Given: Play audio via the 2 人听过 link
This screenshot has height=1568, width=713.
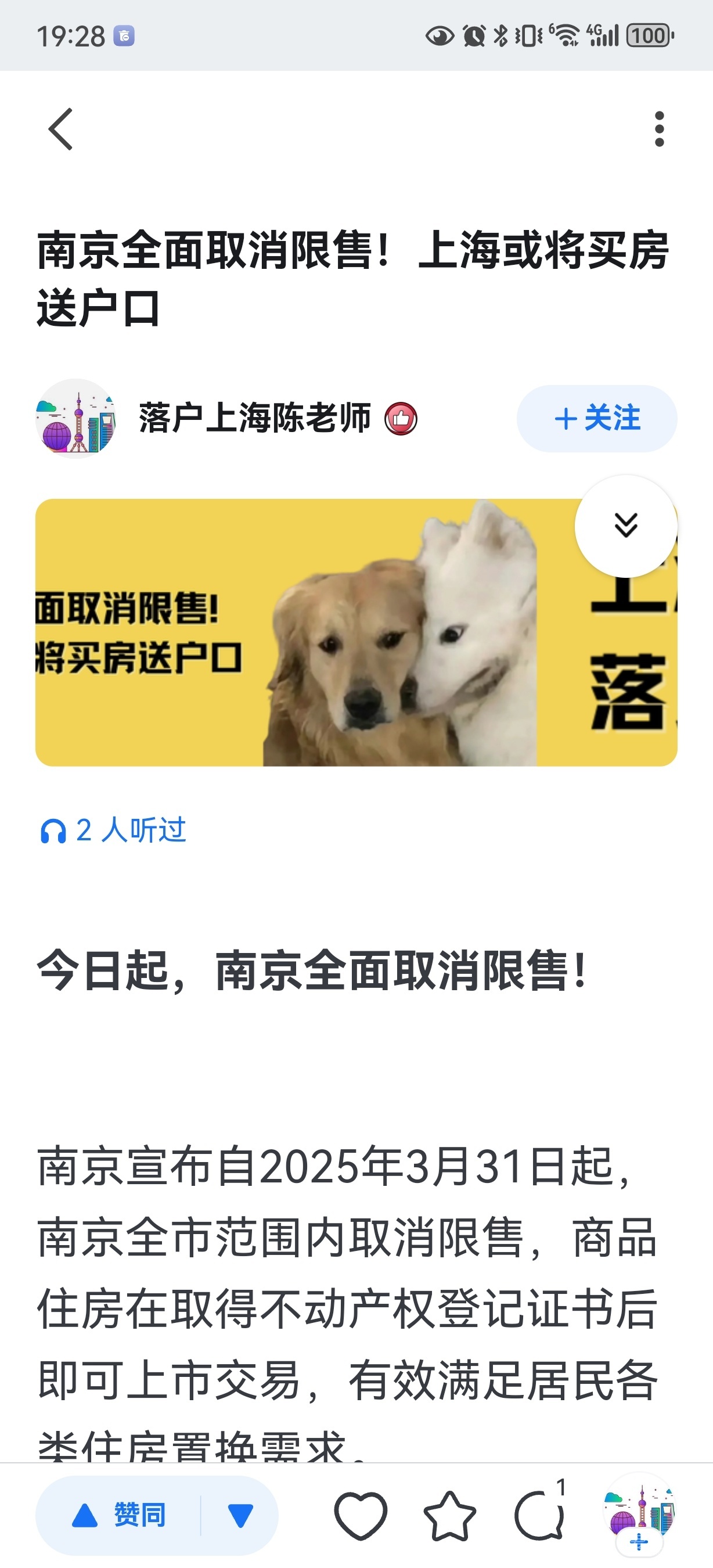Looking at the screenshot, I should point(113,830).
